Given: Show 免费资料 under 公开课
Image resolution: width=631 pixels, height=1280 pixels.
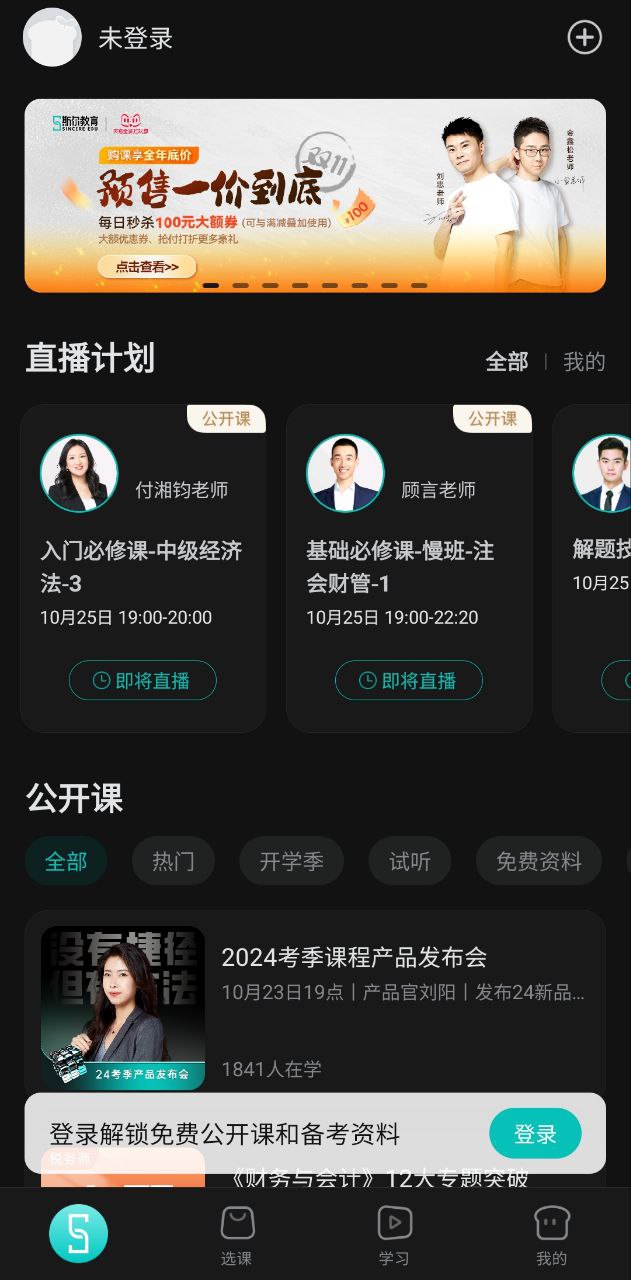Looking at the screenshot, I should (x=538, y=861).
